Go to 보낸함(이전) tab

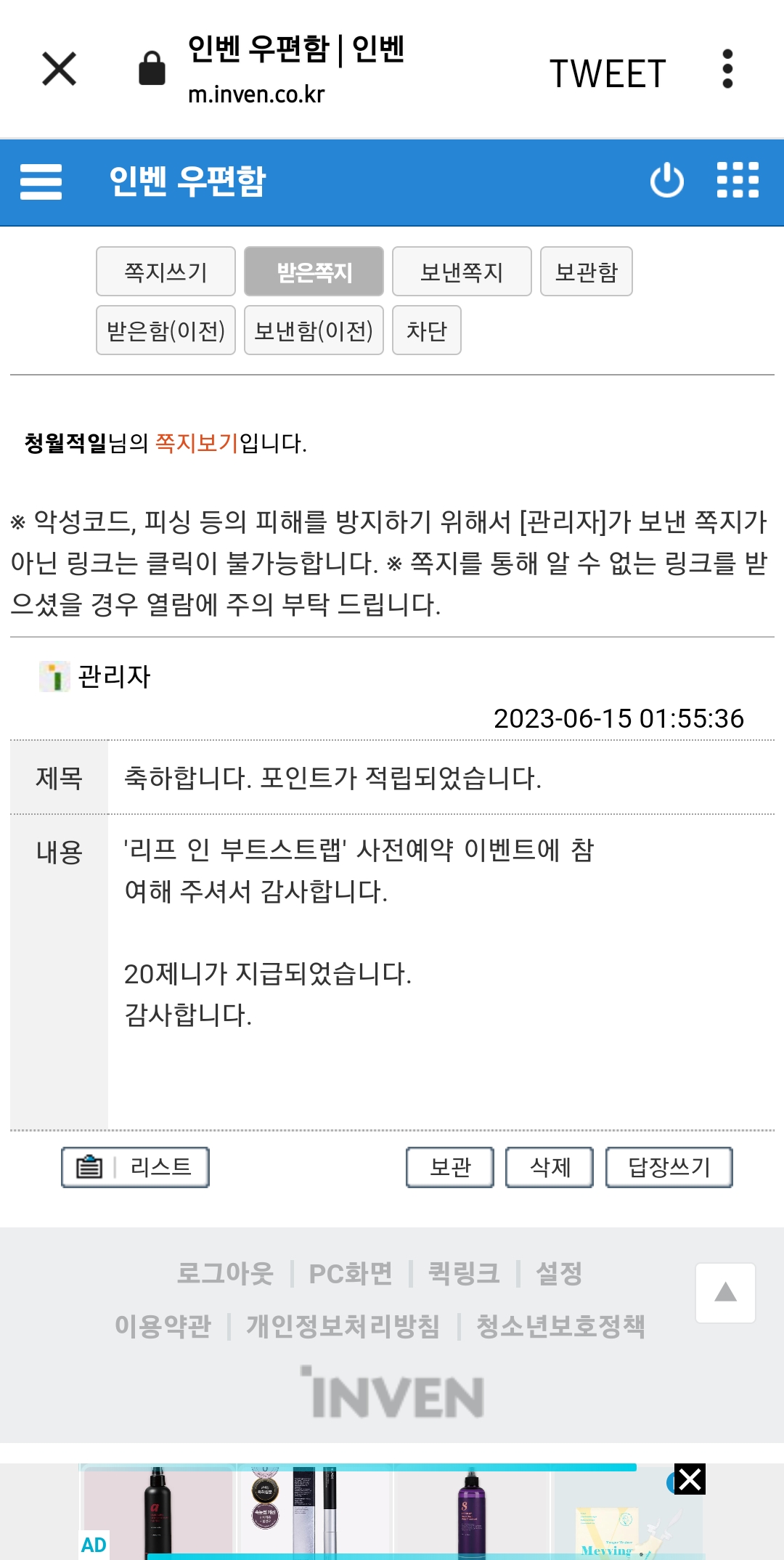point(314,331)
